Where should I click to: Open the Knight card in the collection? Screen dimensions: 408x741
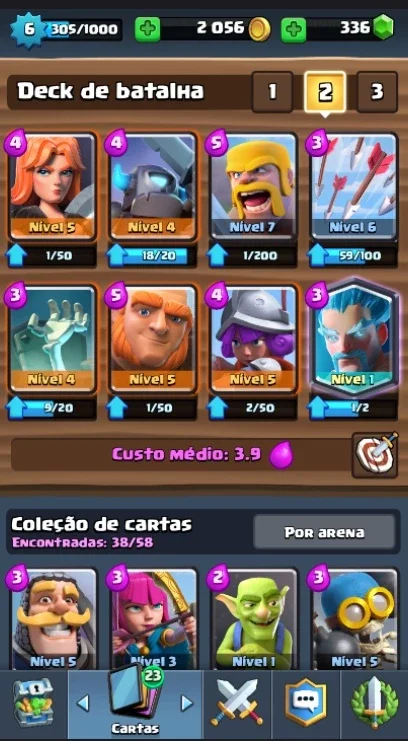point(53,619)
